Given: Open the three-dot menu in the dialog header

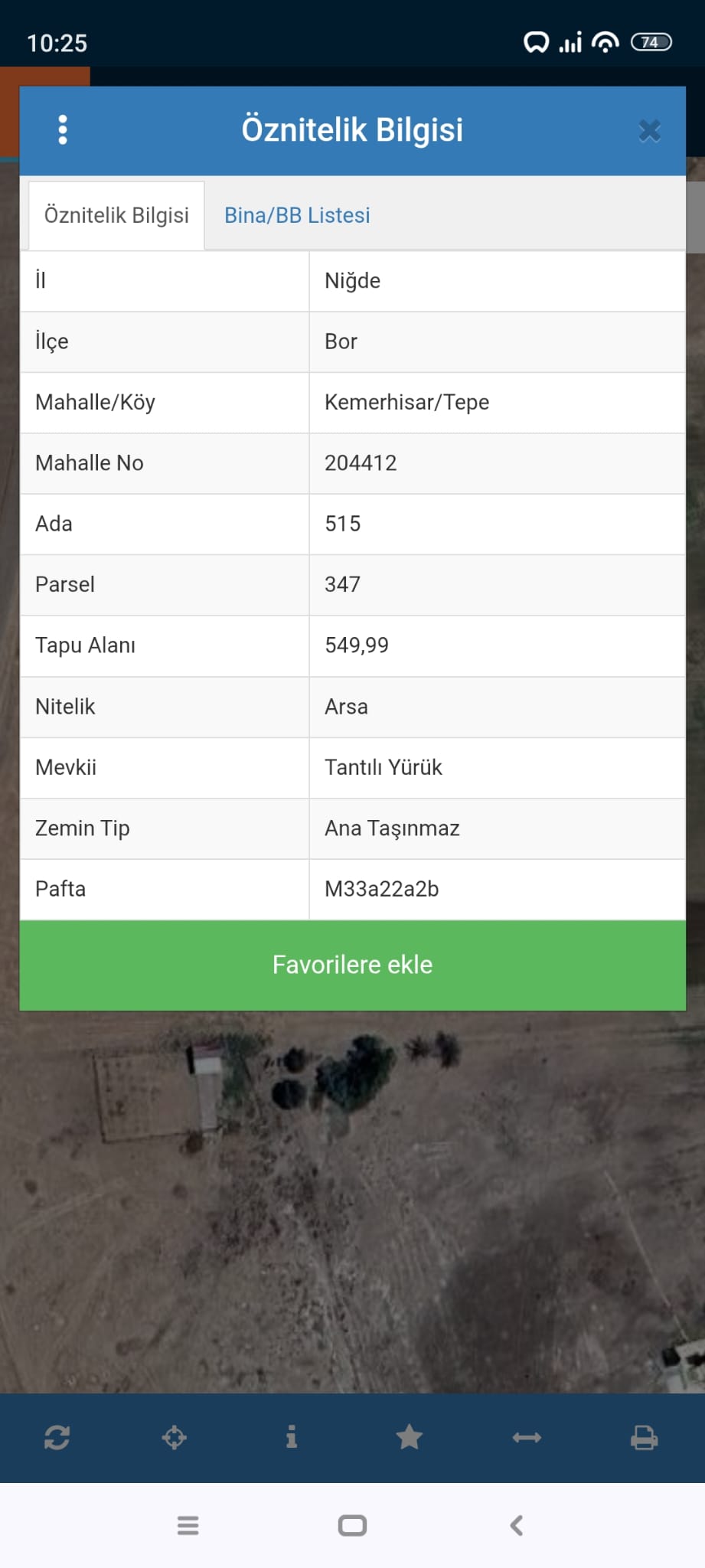Looking at the screenshot, I should 63,130.
